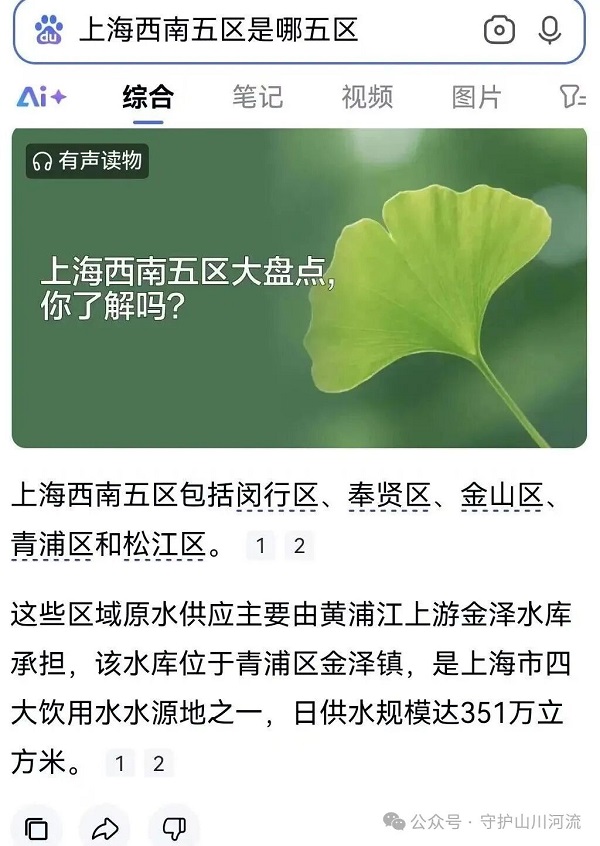The height and width of the screenshot is (846, 600).
Task: Start voice search with the microphone
Action: pyautogui.click(x=549, y=30)
